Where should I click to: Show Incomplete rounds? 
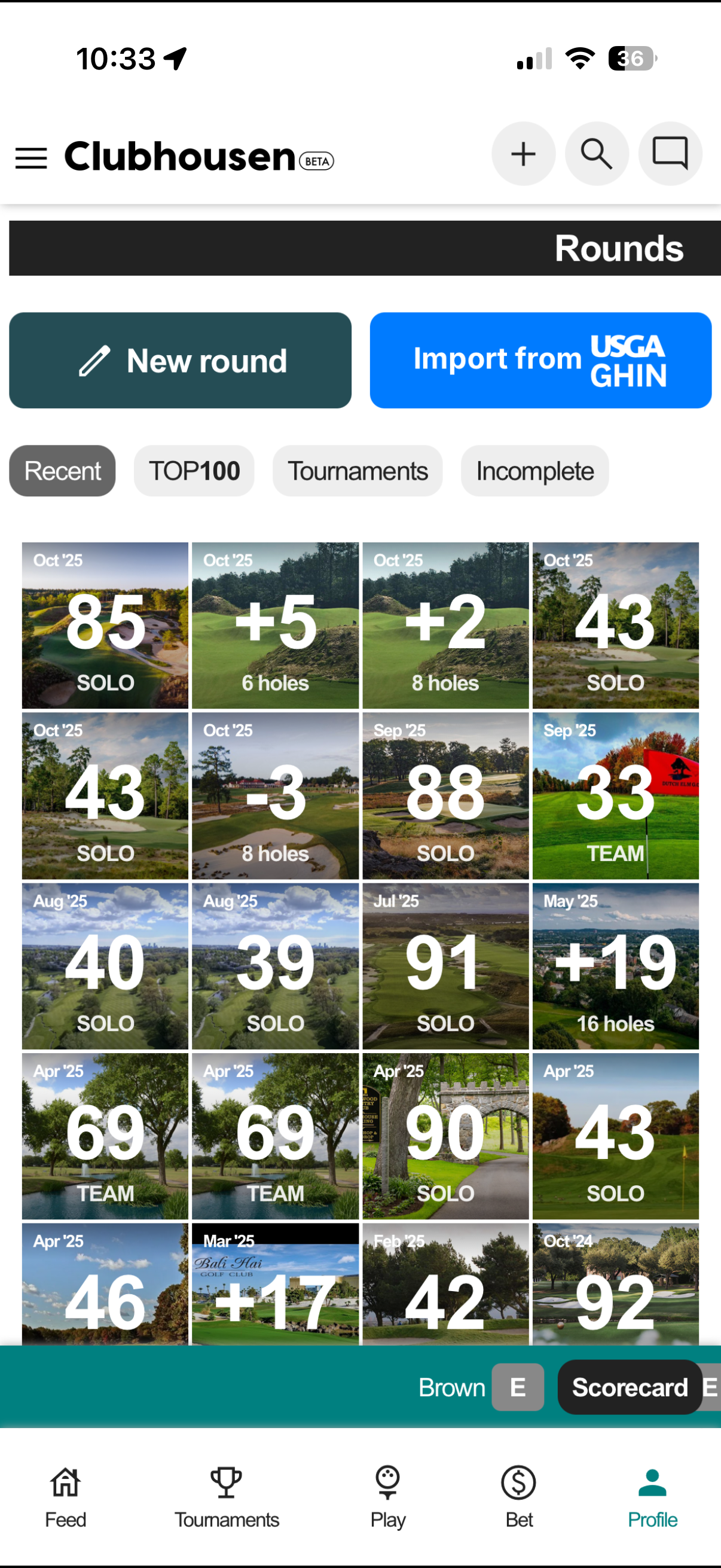(534, 471)
